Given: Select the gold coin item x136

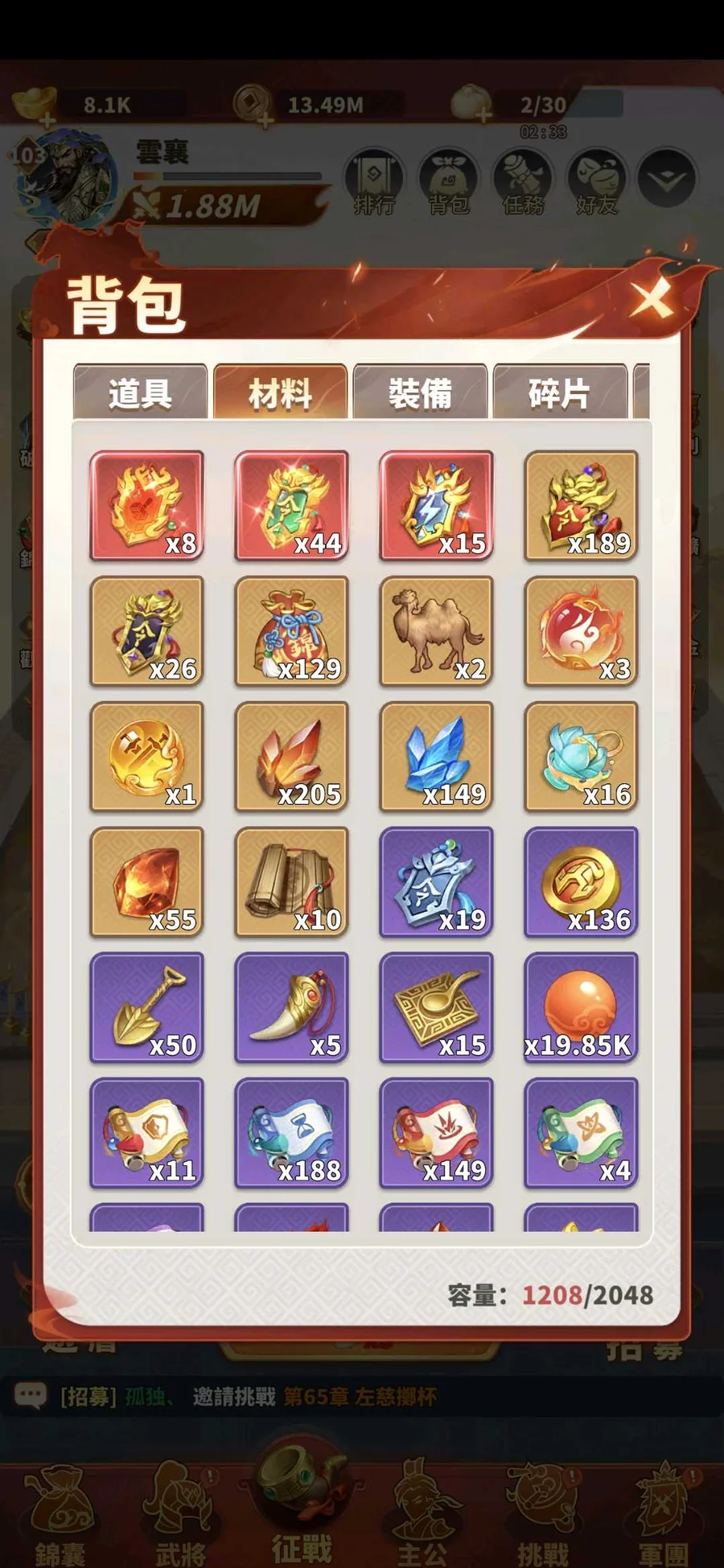Looking at the screenshot, I should click(x=581, y=882).
